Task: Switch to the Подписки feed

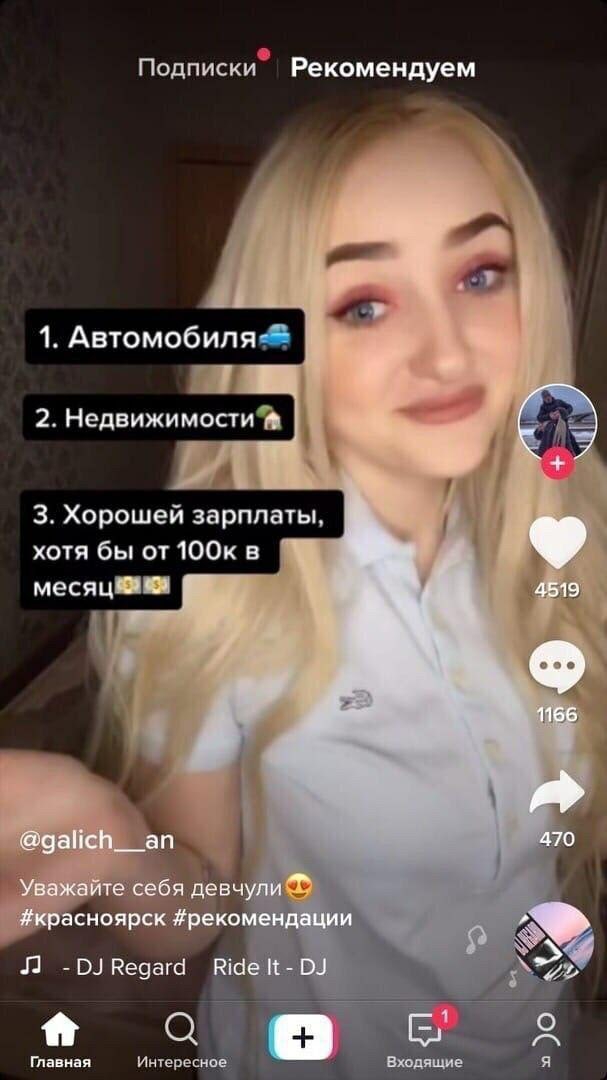Action: coord(197,68)
